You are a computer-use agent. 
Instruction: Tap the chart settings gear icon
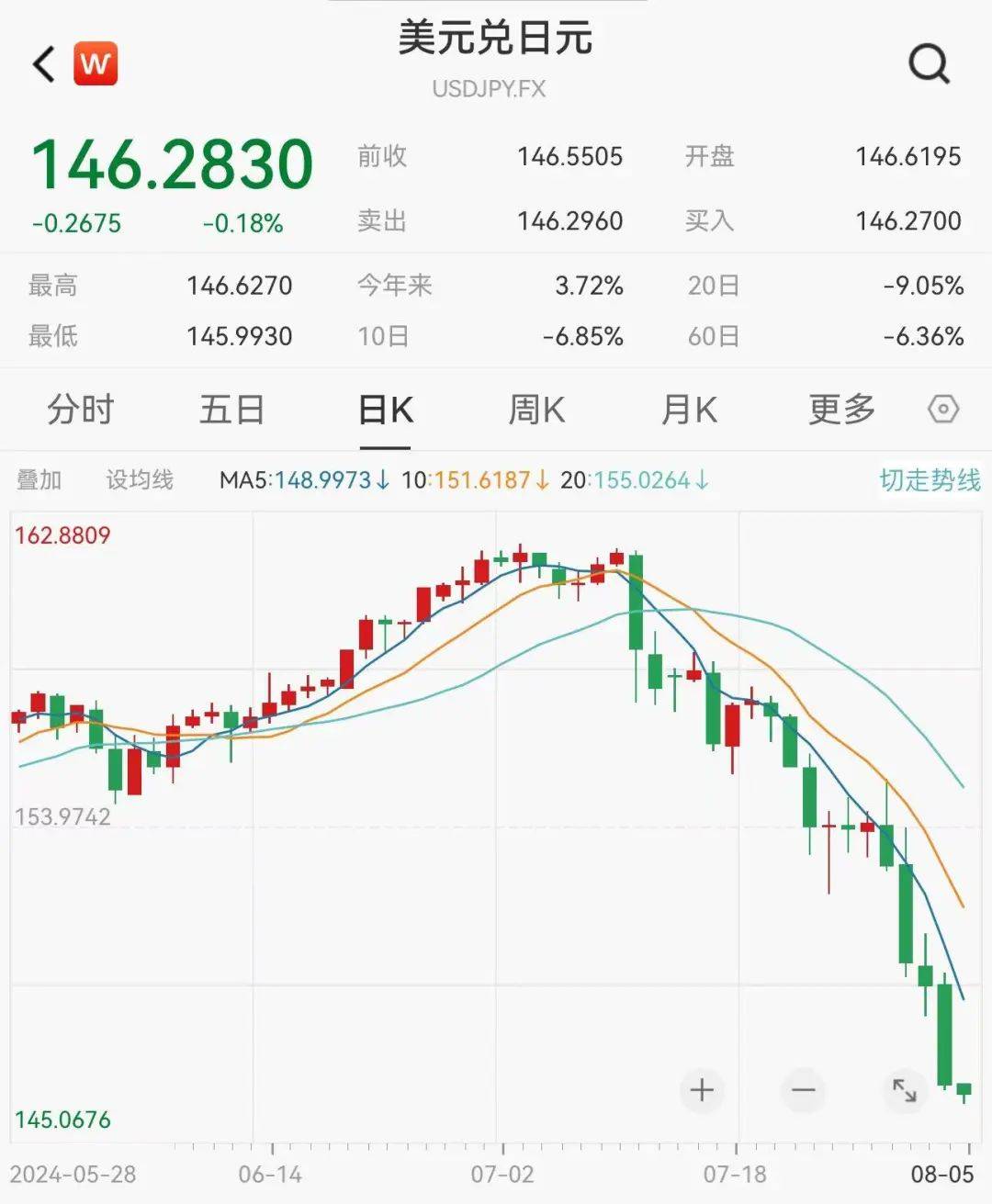pos(943,411)
